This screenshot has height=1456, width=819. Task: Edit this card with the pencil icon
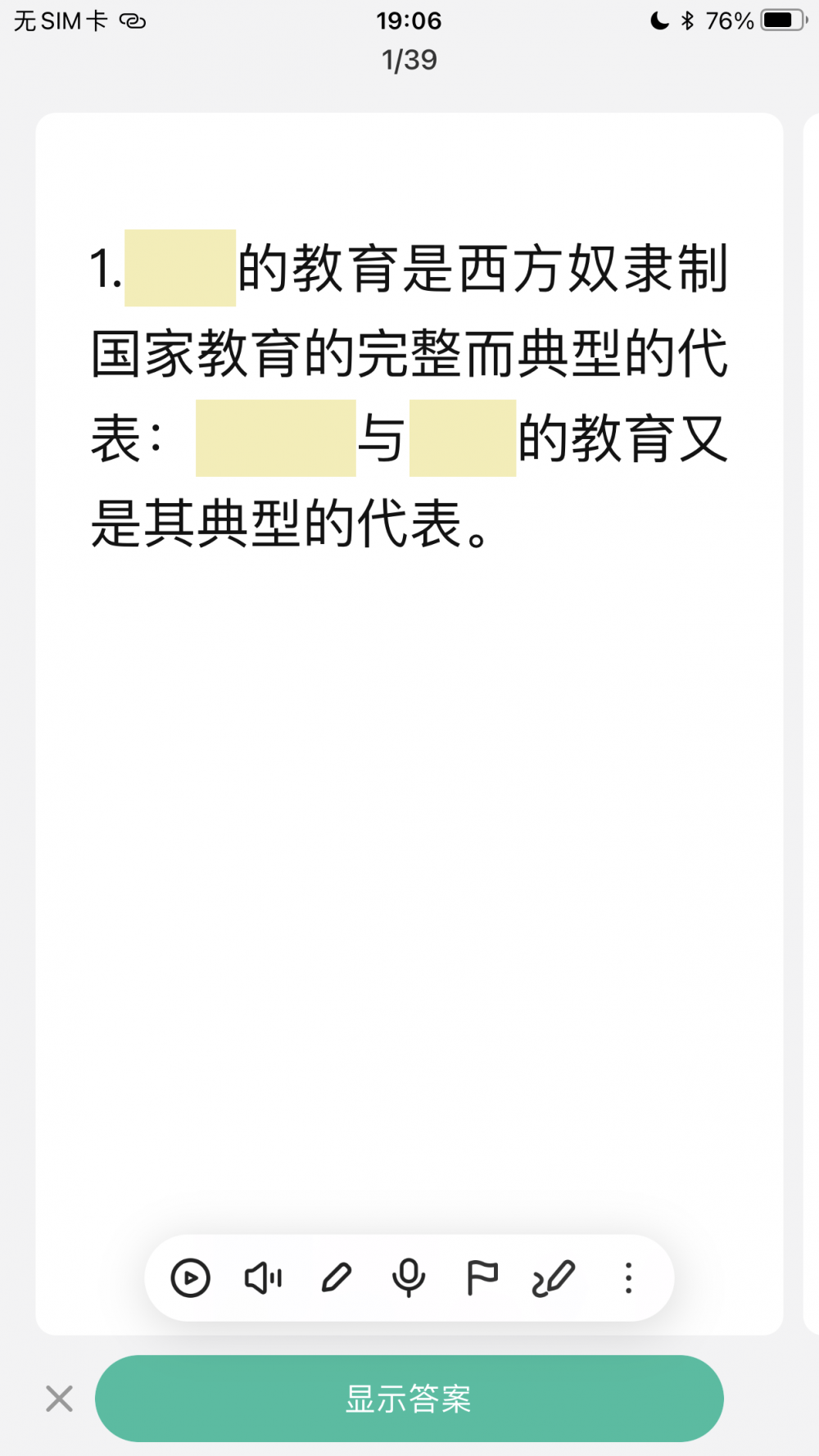[336, 1277]
